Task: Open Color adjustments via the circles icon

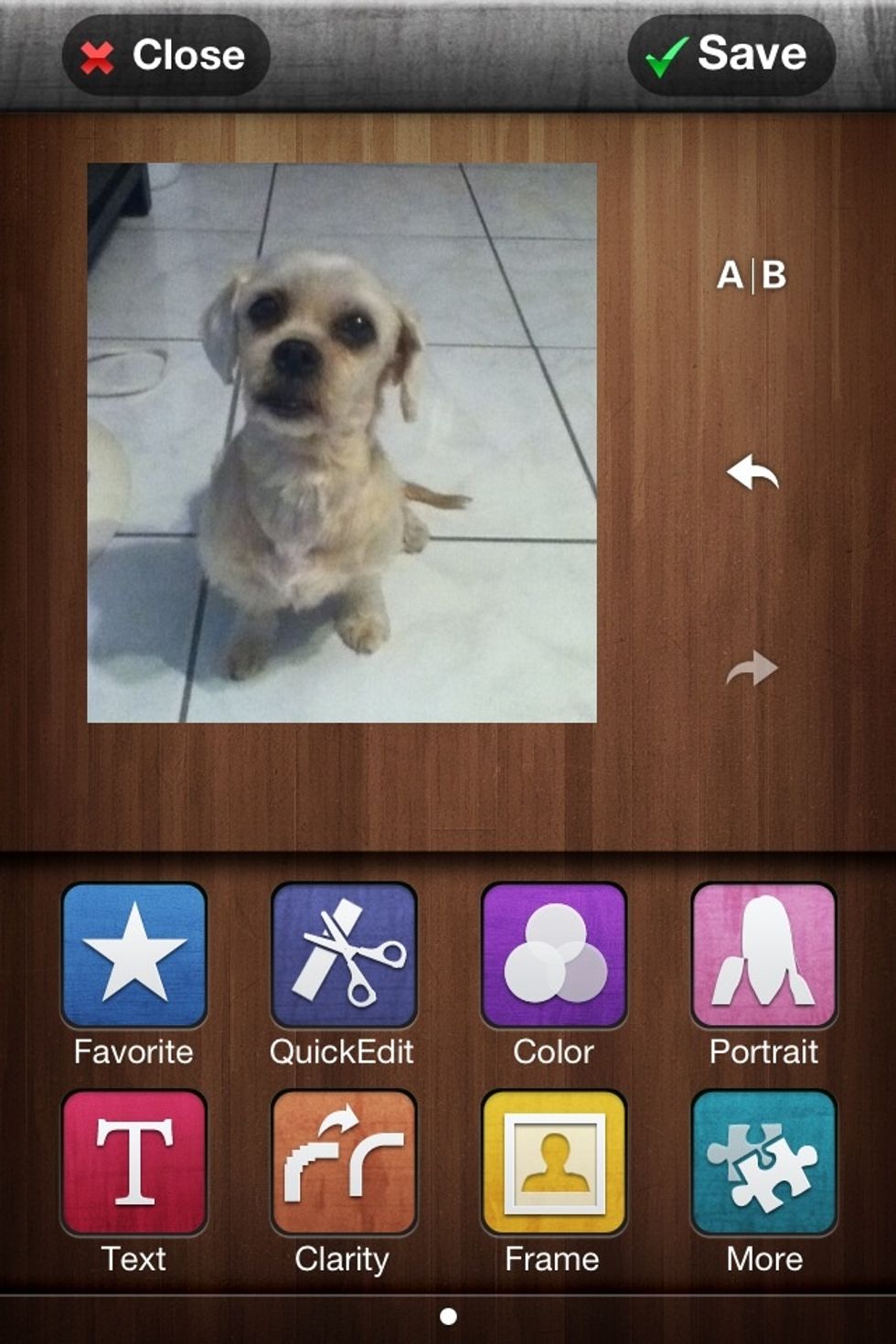Action: (553, 955)
